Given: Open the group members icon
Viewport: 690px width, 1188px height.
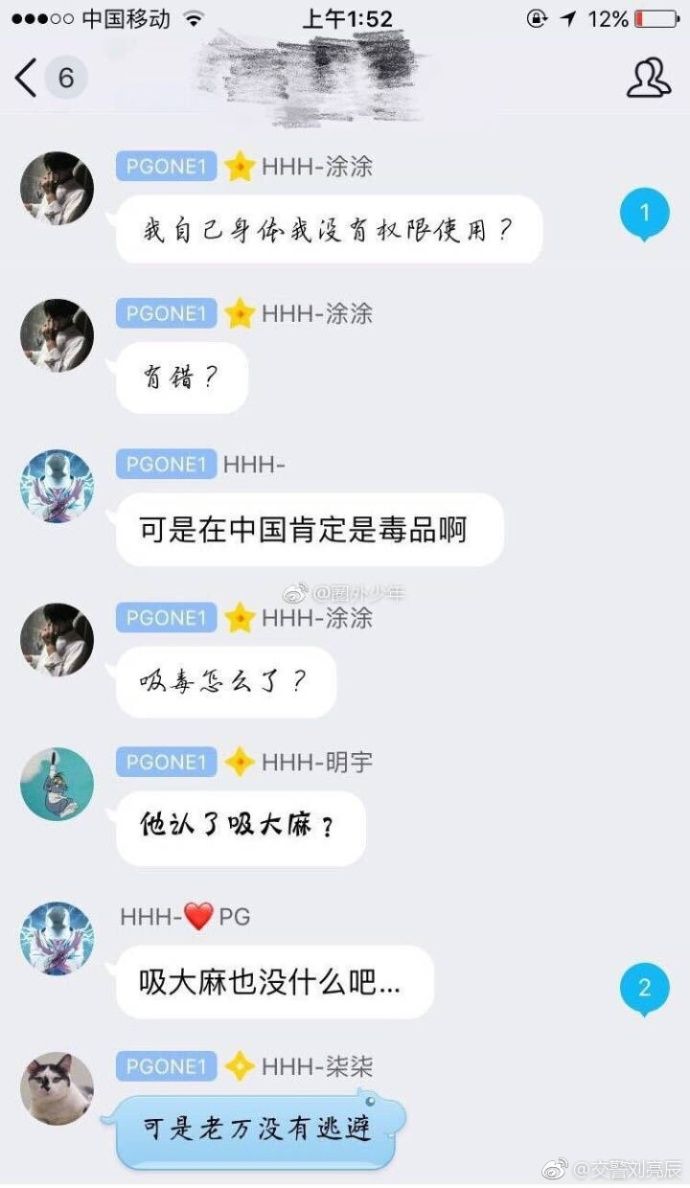Looking at the screenshot, I should (x=648, y=77).
